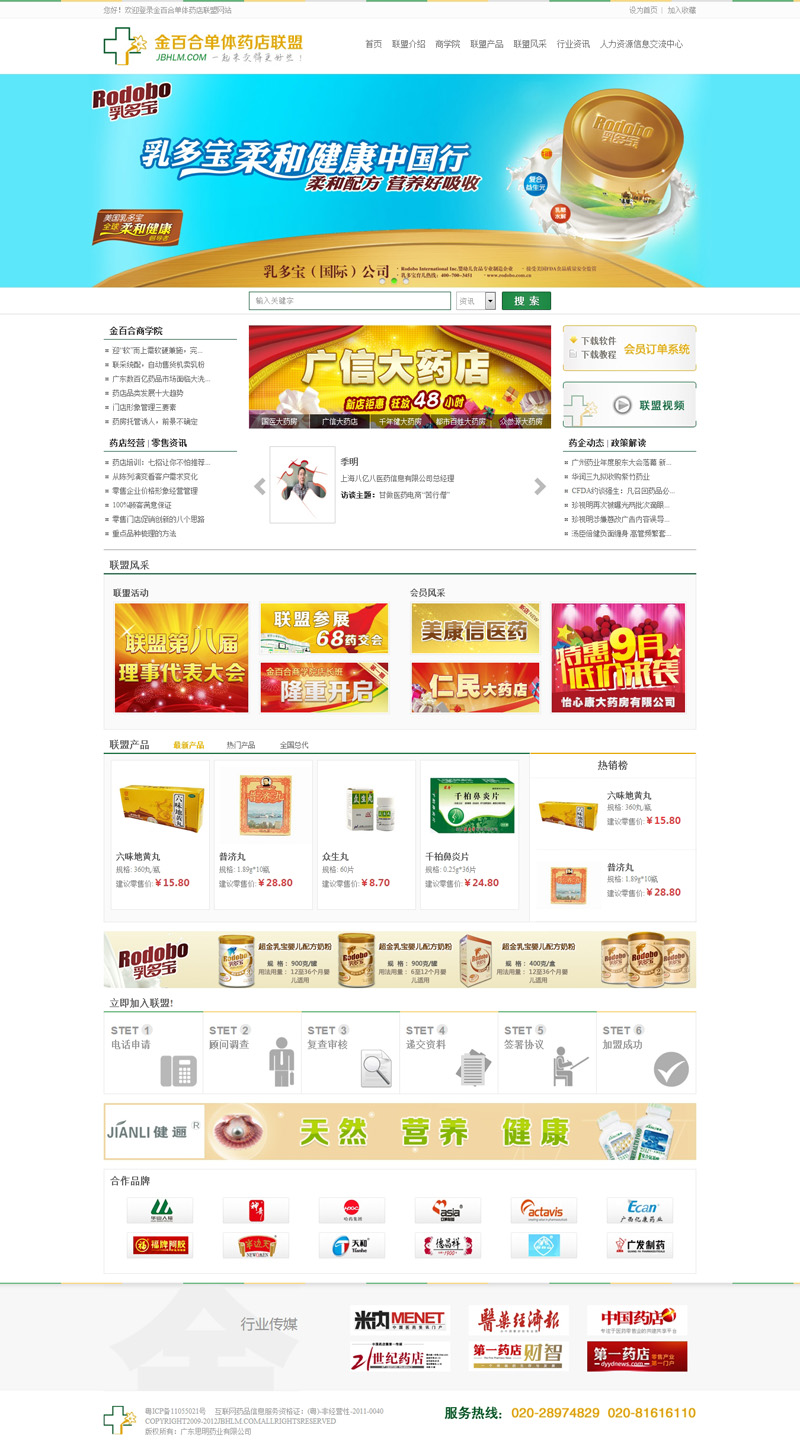Go to 联盟产品 nav page
This screenshot has height=1451, width=800.
pyautogui.click(x=486, y=44)
